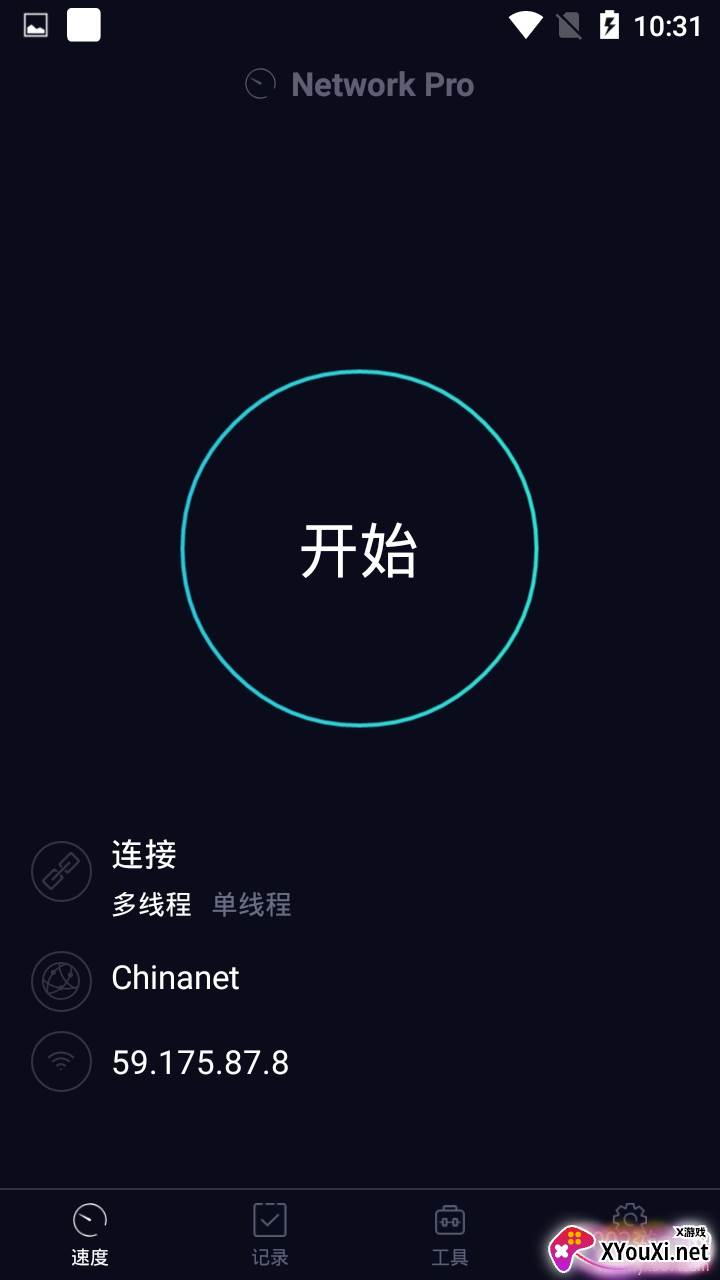Open the 记录 tab

point(270,1235)
